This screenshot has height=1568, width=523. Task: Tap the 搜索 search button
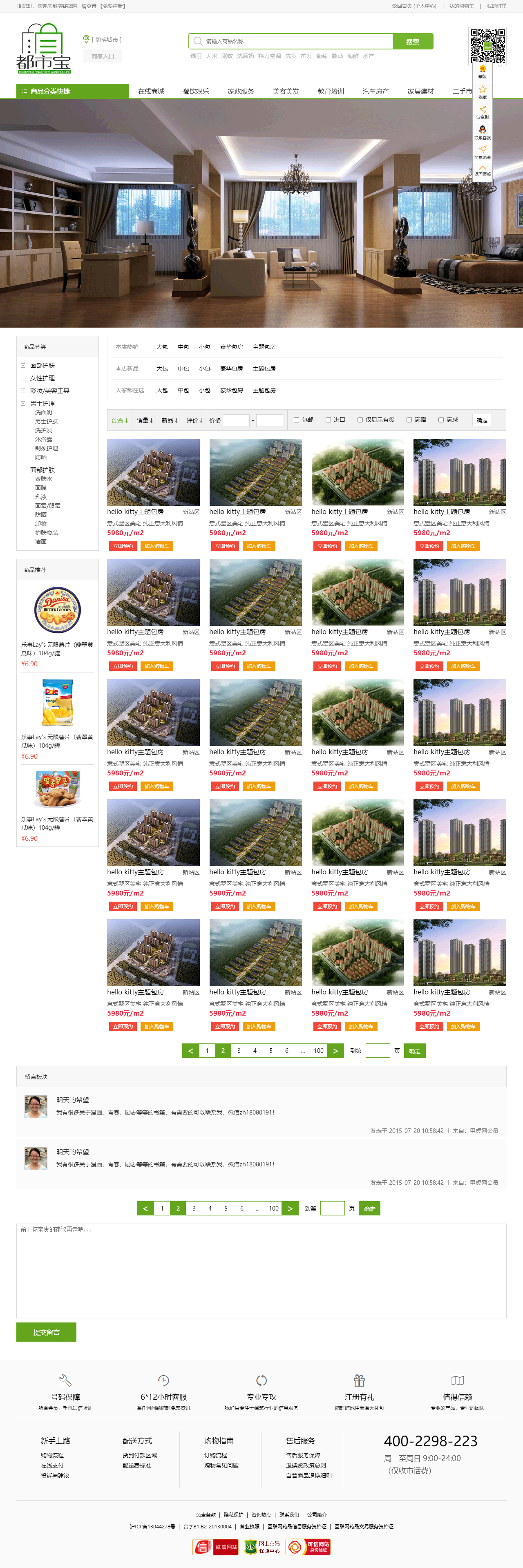[x=412, y=41]
